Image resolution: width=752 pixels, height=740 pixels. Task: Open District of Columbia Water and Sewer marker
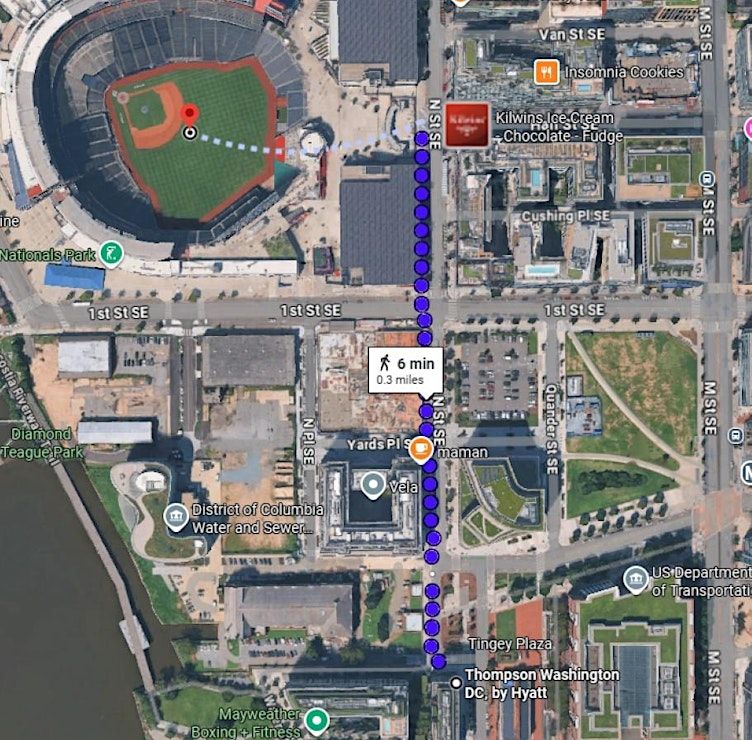pos(176,518)
